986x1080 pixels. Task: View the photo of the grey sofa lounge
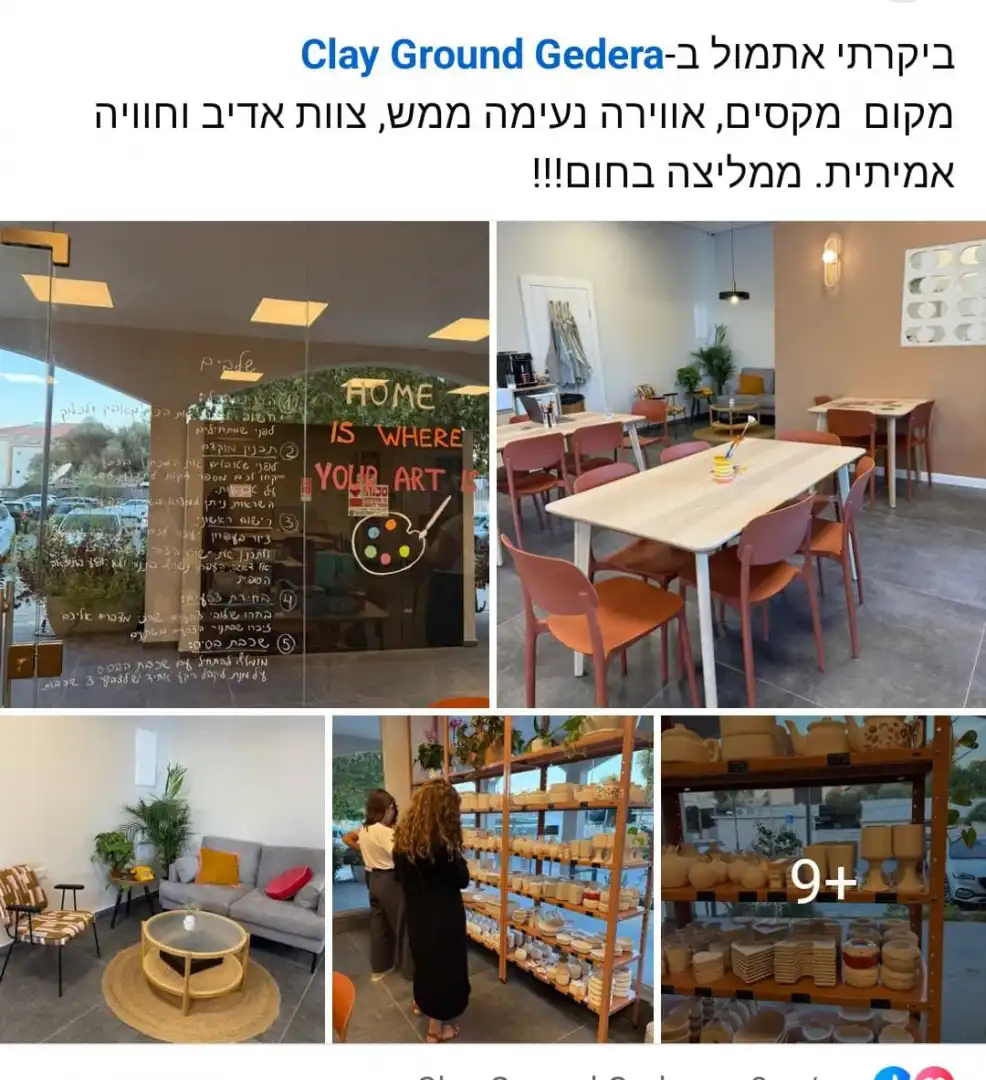click(x=162, y=880)
